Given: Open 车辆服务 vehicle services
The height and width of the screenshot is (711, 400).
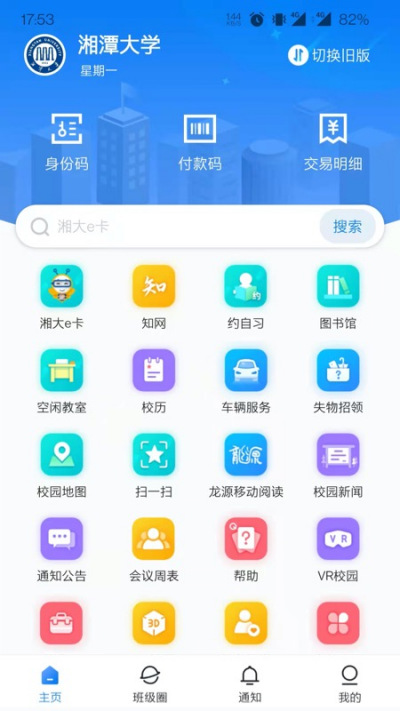Looking at the screenshot, I should (x=246, y=382).
